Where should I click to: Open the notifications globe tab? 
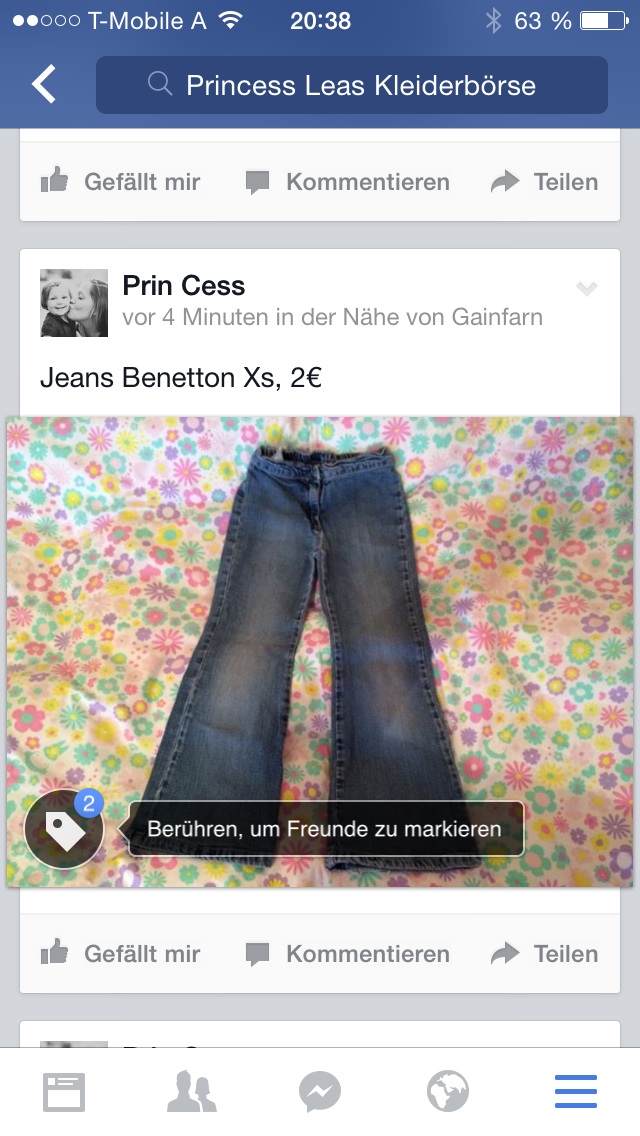pyautogui.click(x=448, y=1092)
